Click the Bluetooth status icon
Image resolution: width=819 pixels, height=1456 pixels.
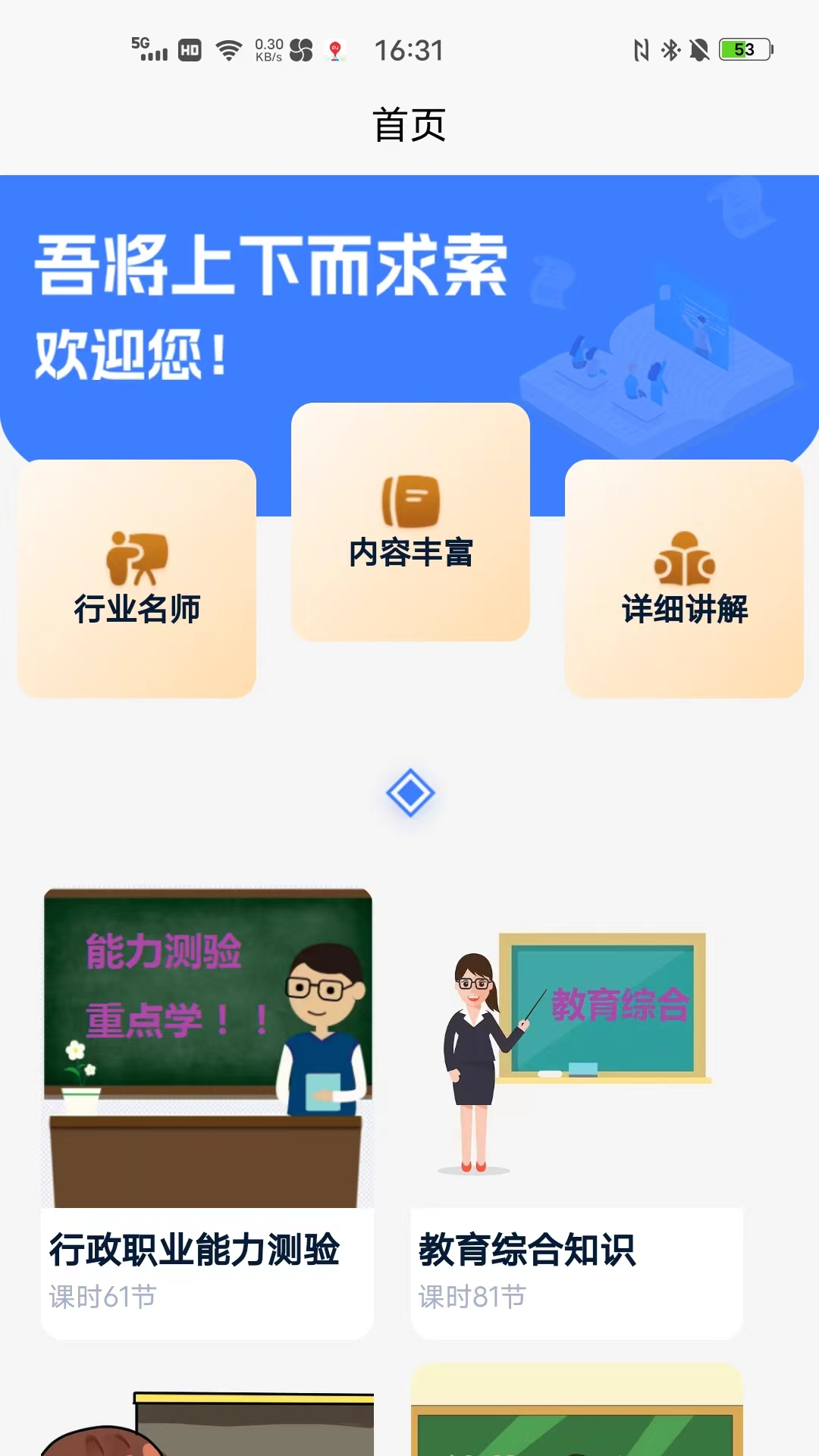point(670,49)
